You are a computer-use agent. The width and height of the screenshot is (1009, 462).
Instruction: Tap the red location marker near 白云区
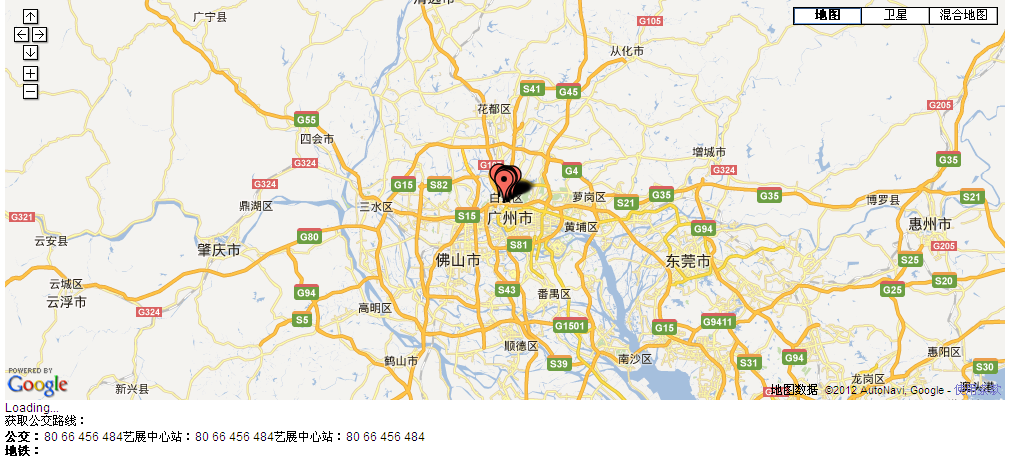click(507, 181)
